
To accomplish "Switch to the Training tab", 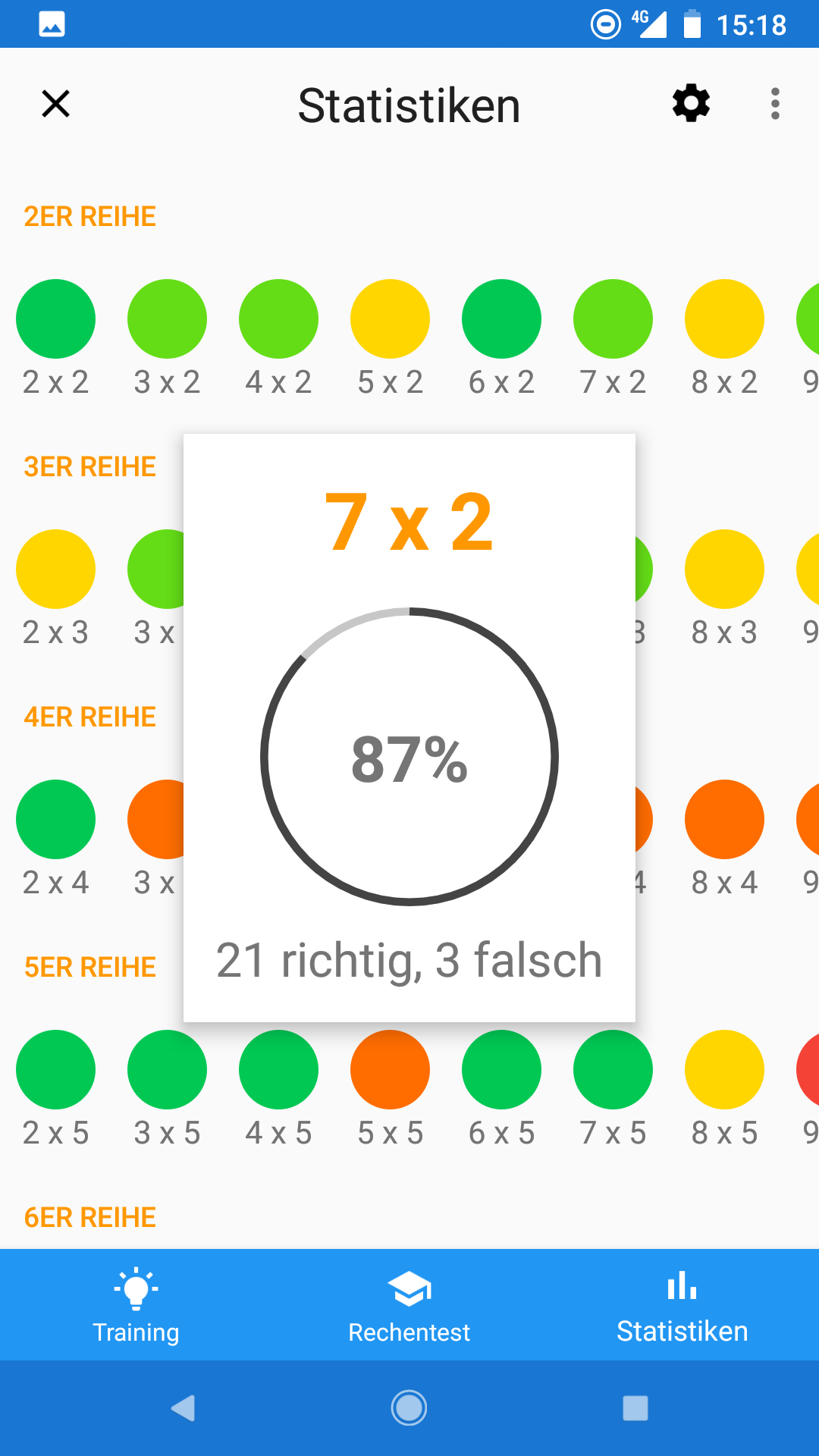I will click(136, 1304).
